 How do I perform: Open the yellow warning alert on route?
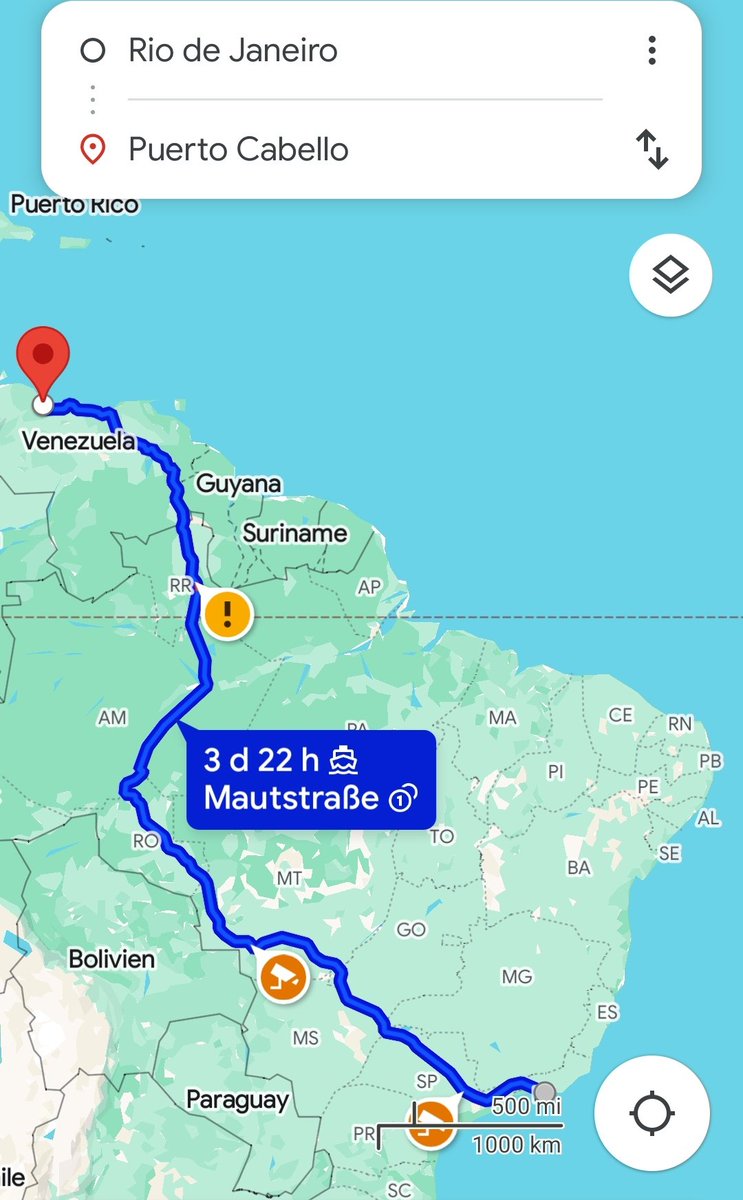[227, 611]
